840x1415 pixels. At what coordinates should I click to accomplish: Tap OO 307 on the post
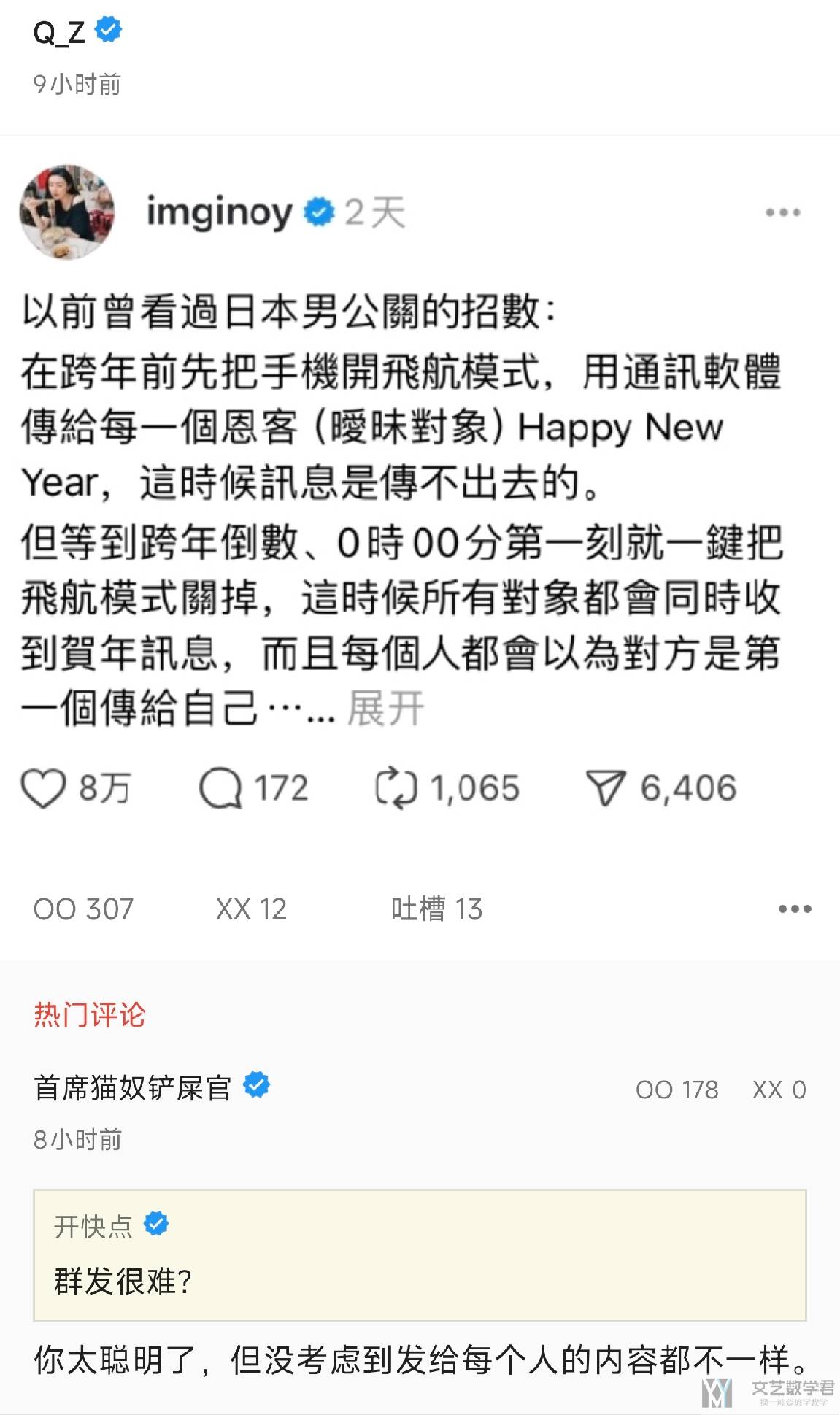tap(83, 909)
